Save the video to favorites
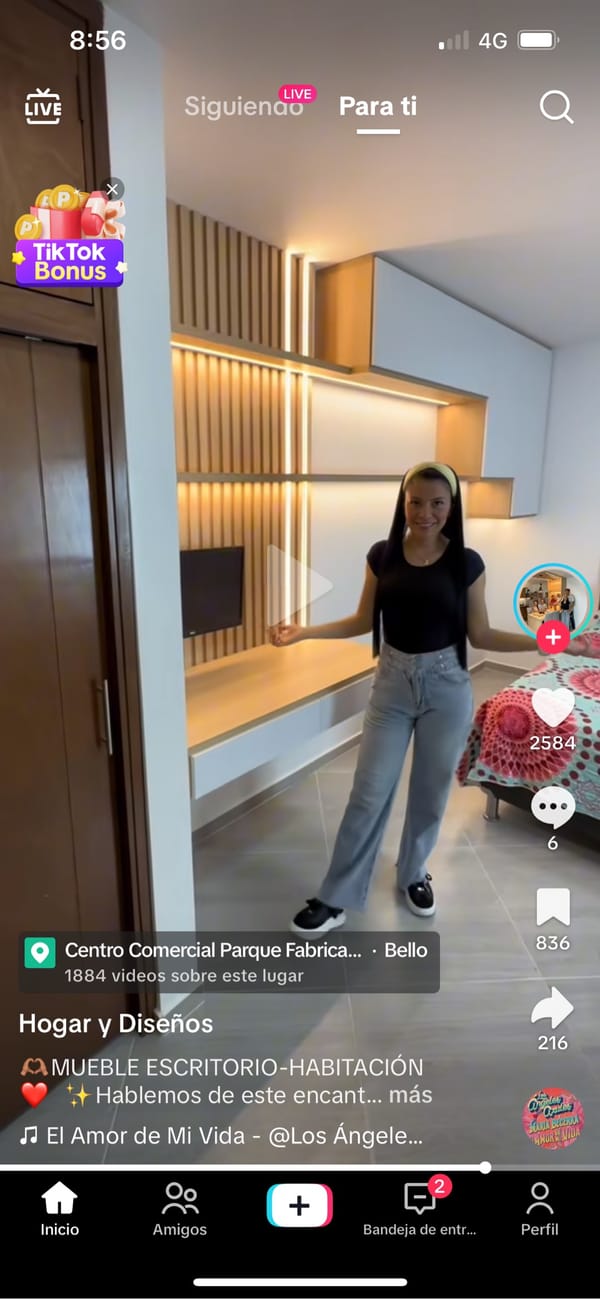The height and width of the screenshot is (1299, 600). click(x=552, y=907)
